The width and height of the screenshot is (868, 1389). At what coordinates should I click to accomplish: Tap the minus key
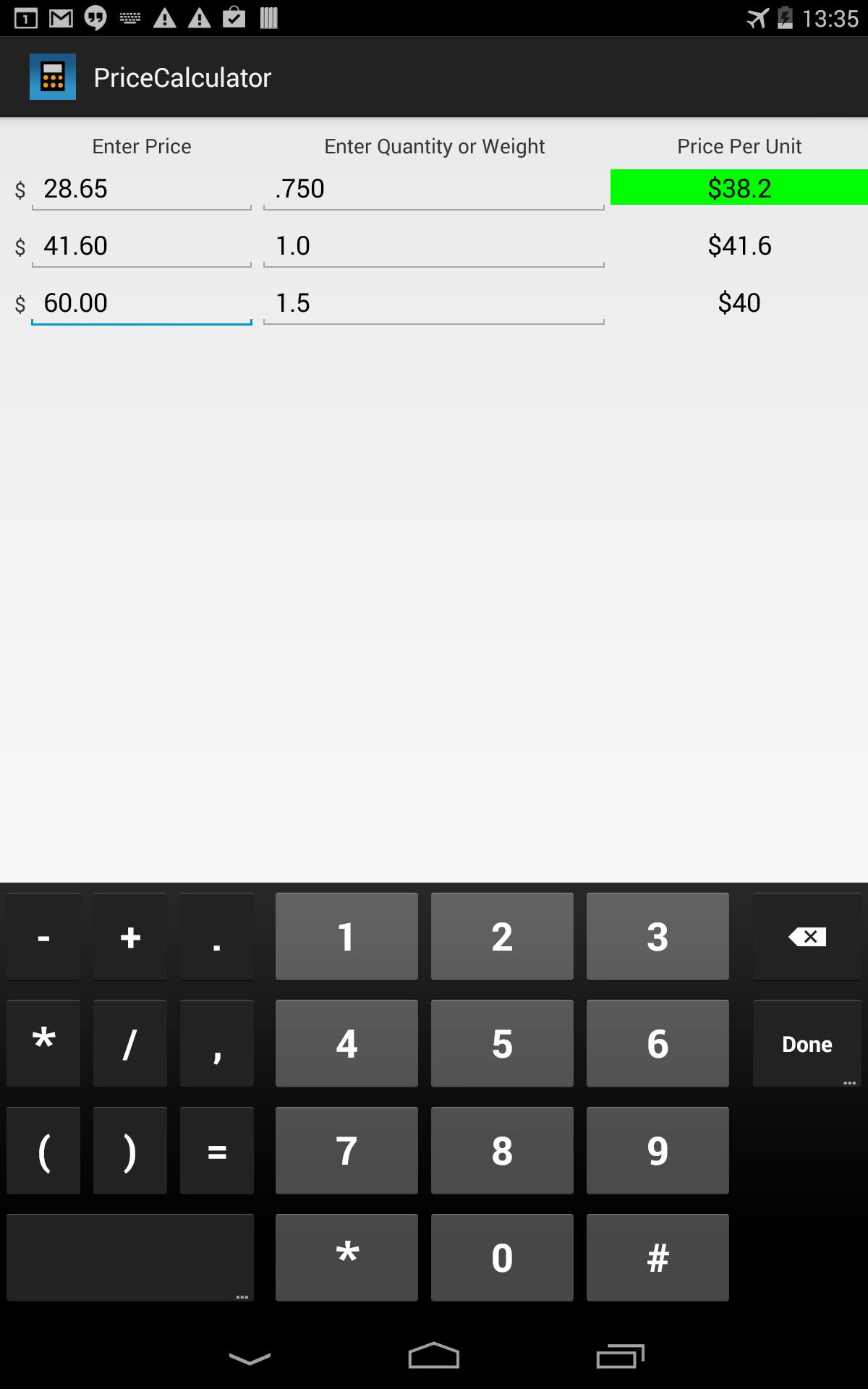coord(43,937)
